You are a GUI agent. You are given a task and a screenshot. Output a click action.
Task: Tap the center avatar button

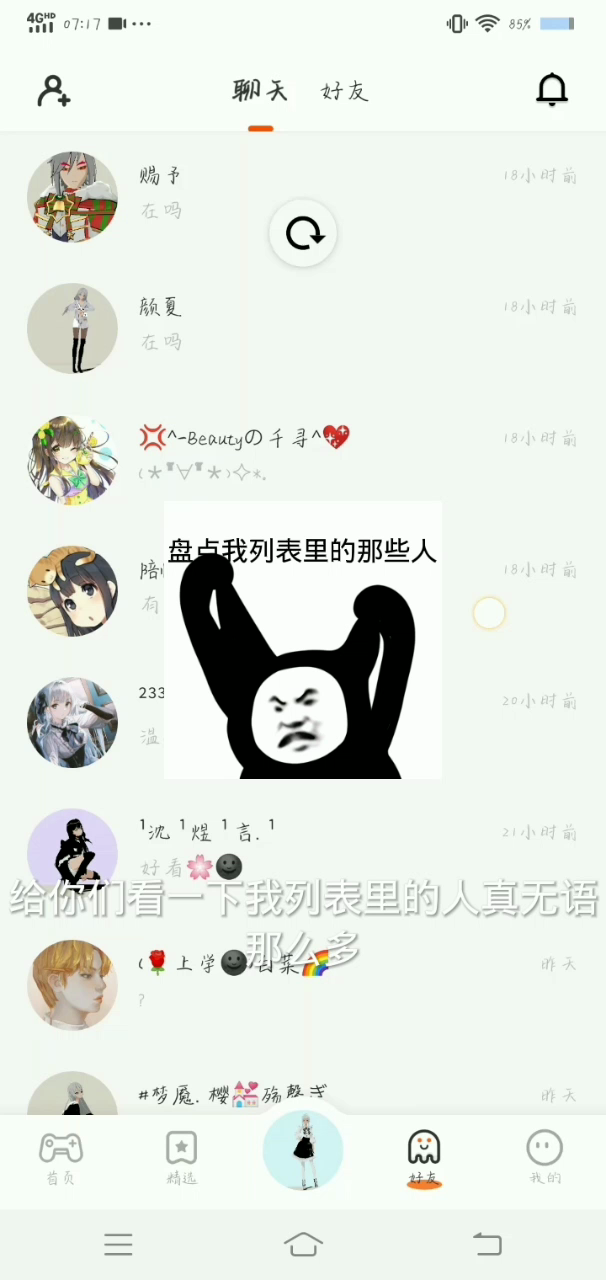303,1150
